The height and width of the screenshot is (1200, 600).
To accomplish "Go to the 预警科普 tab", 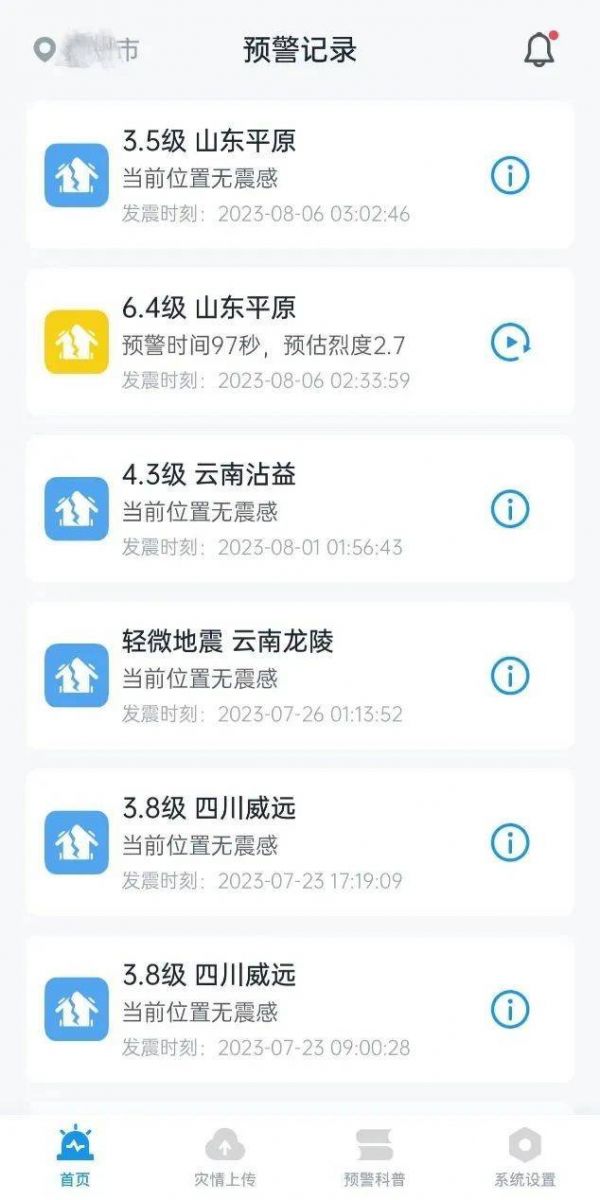I will tap(375, 1157).
